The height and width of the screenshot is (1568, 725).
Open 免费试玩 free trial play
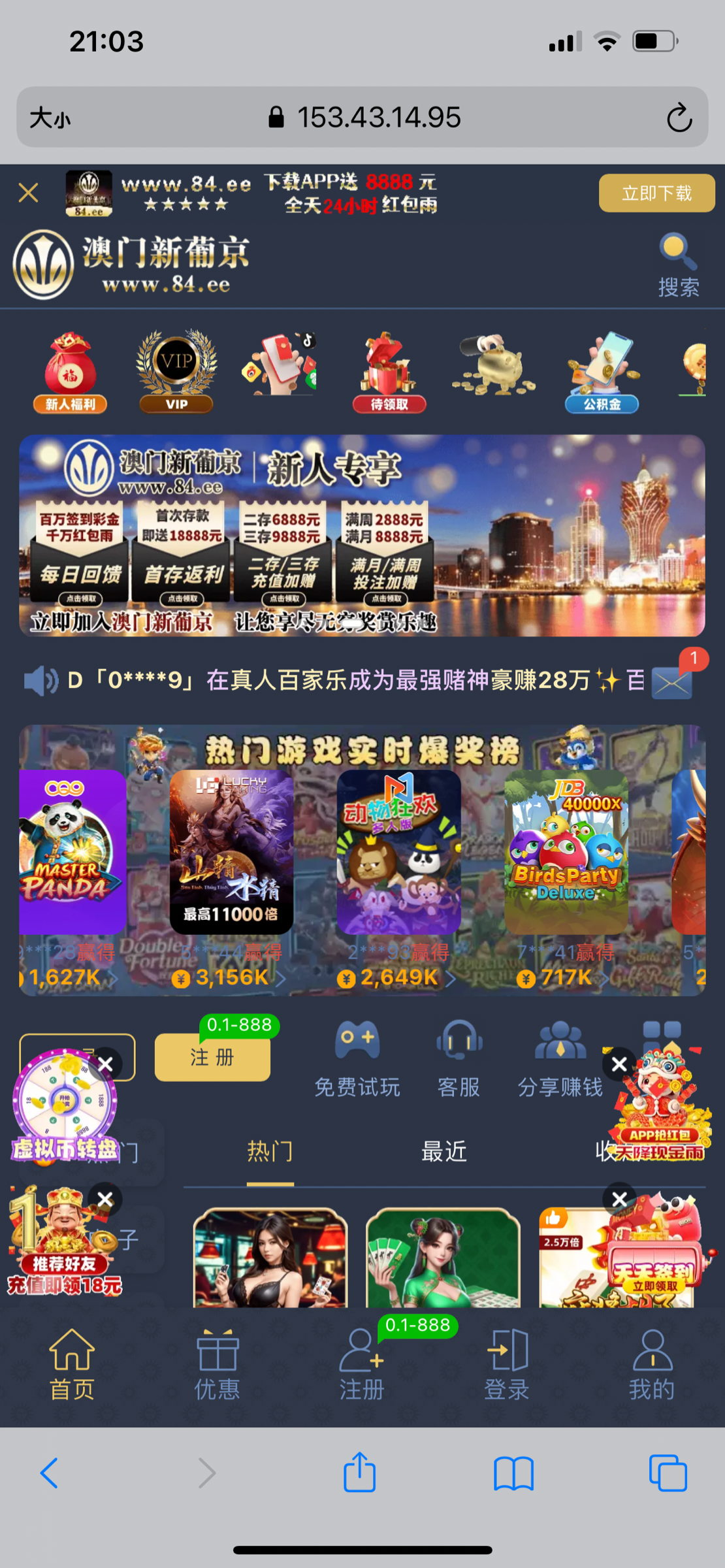(x=357, y=1060)
